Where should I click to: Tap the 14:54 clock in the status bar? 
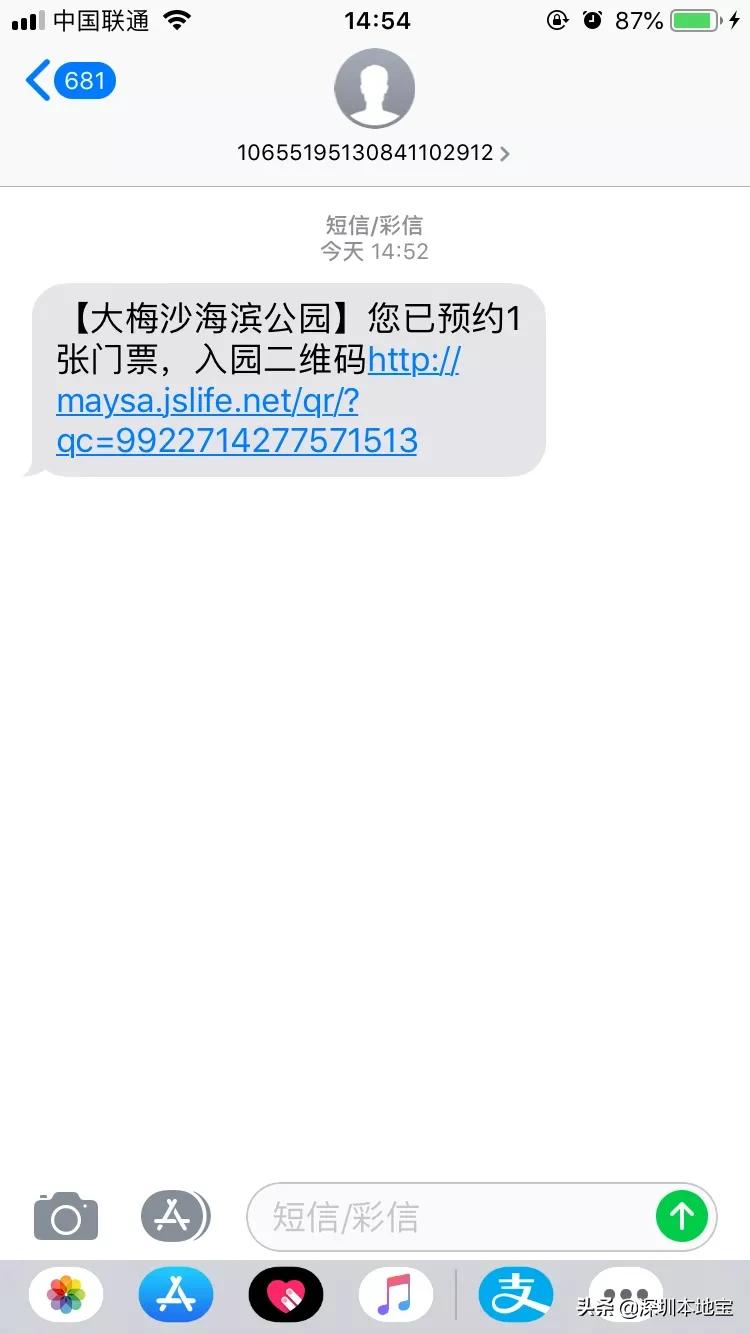pyautogui.click(x=375, y=21)
